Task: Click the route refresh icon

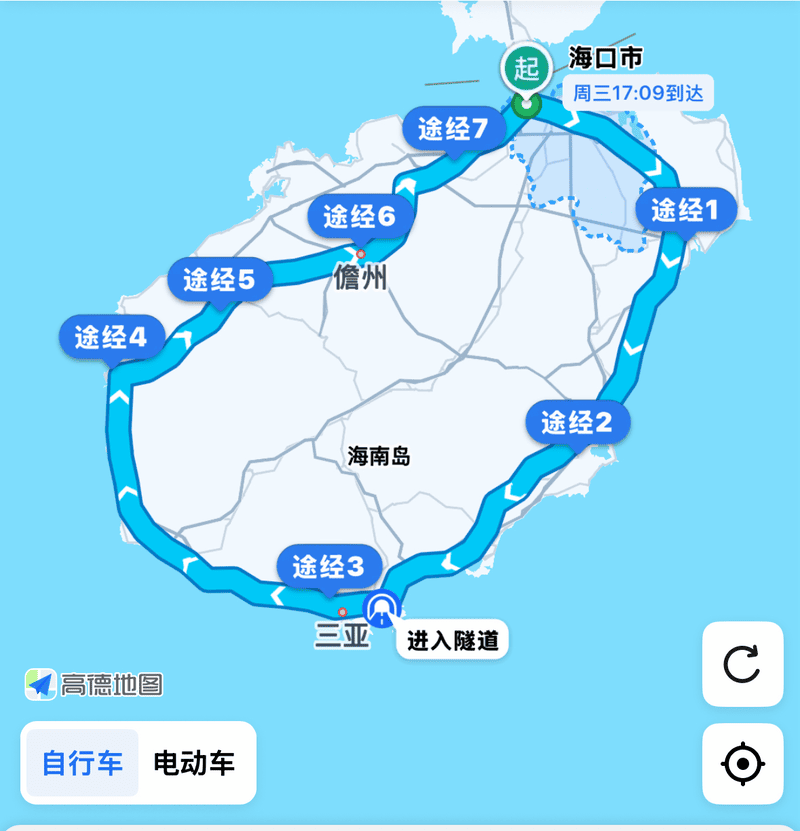Action: click(740, 665)
